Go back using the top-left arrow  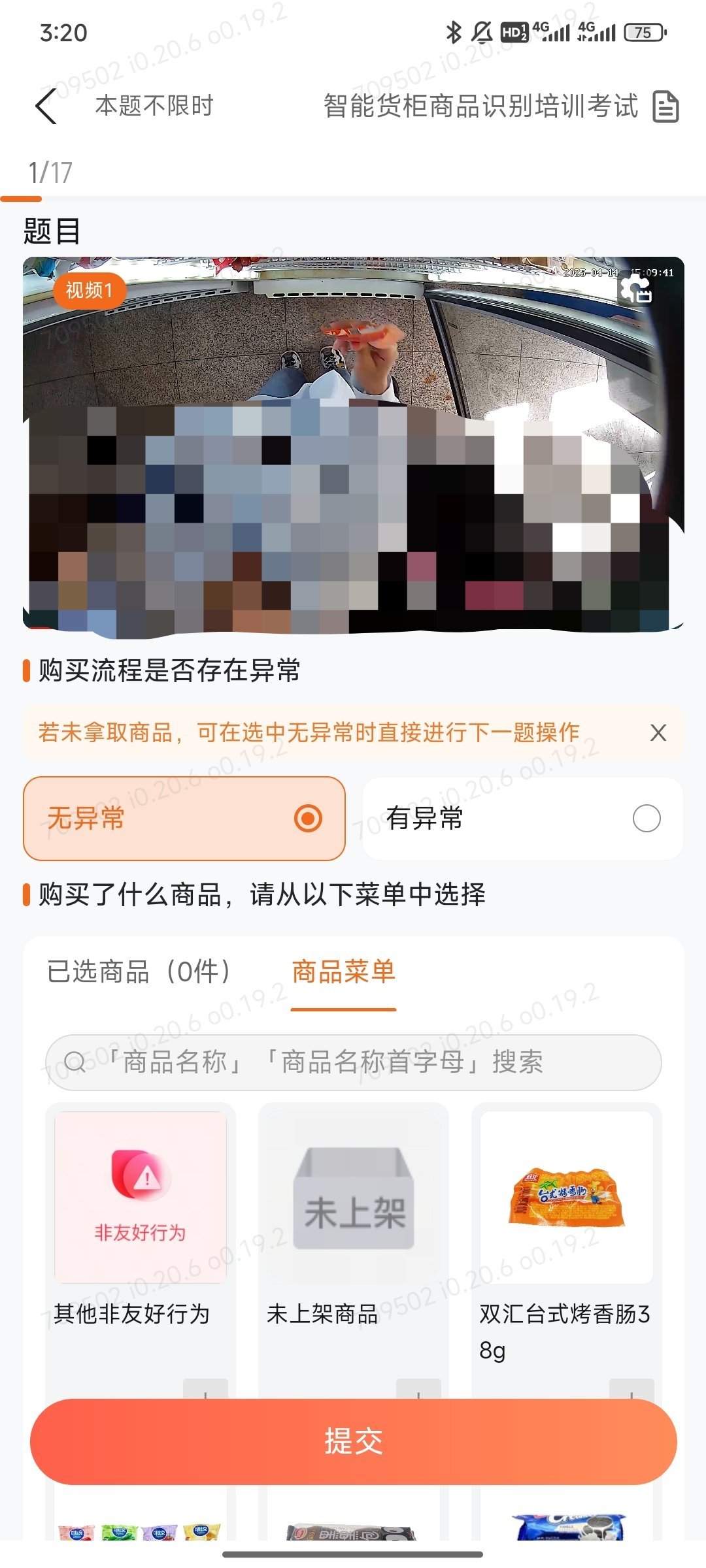pyautogui.click(x=46, y=106)
